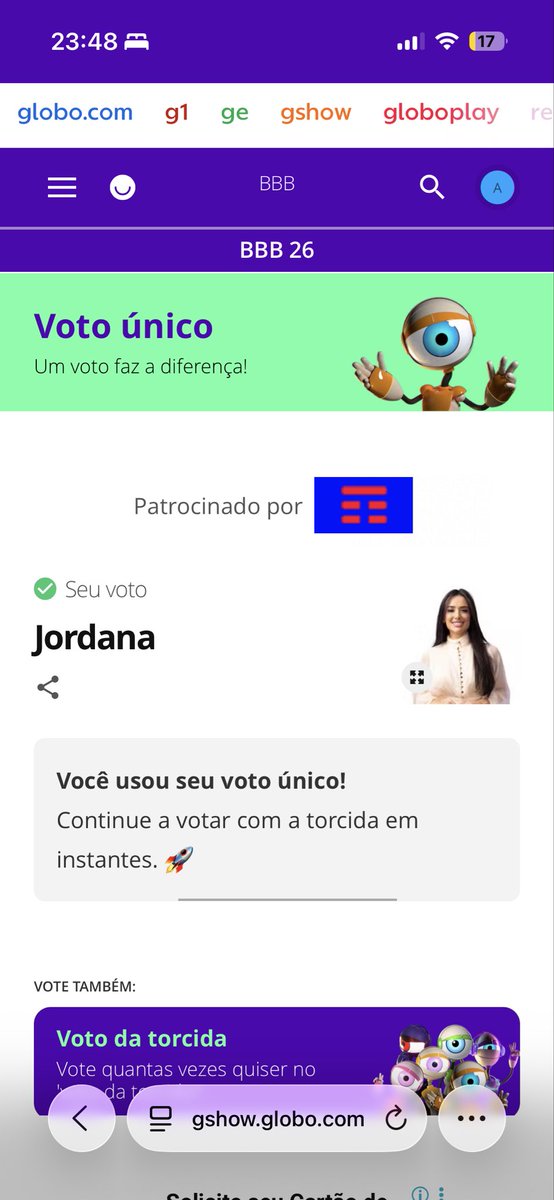Tap the gshow smiley logo icon
The width and height of the screenshot is (554, 1200).
coord(122,187)
